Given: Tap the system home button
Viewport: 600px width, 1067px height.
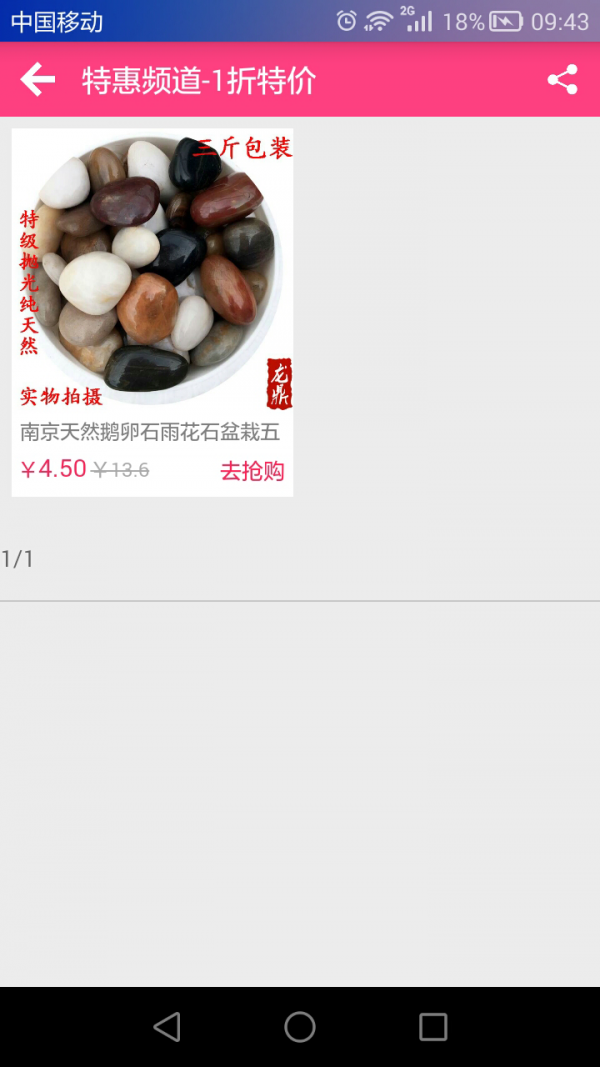Looking at the screenshot, I should pos(300,1027).
